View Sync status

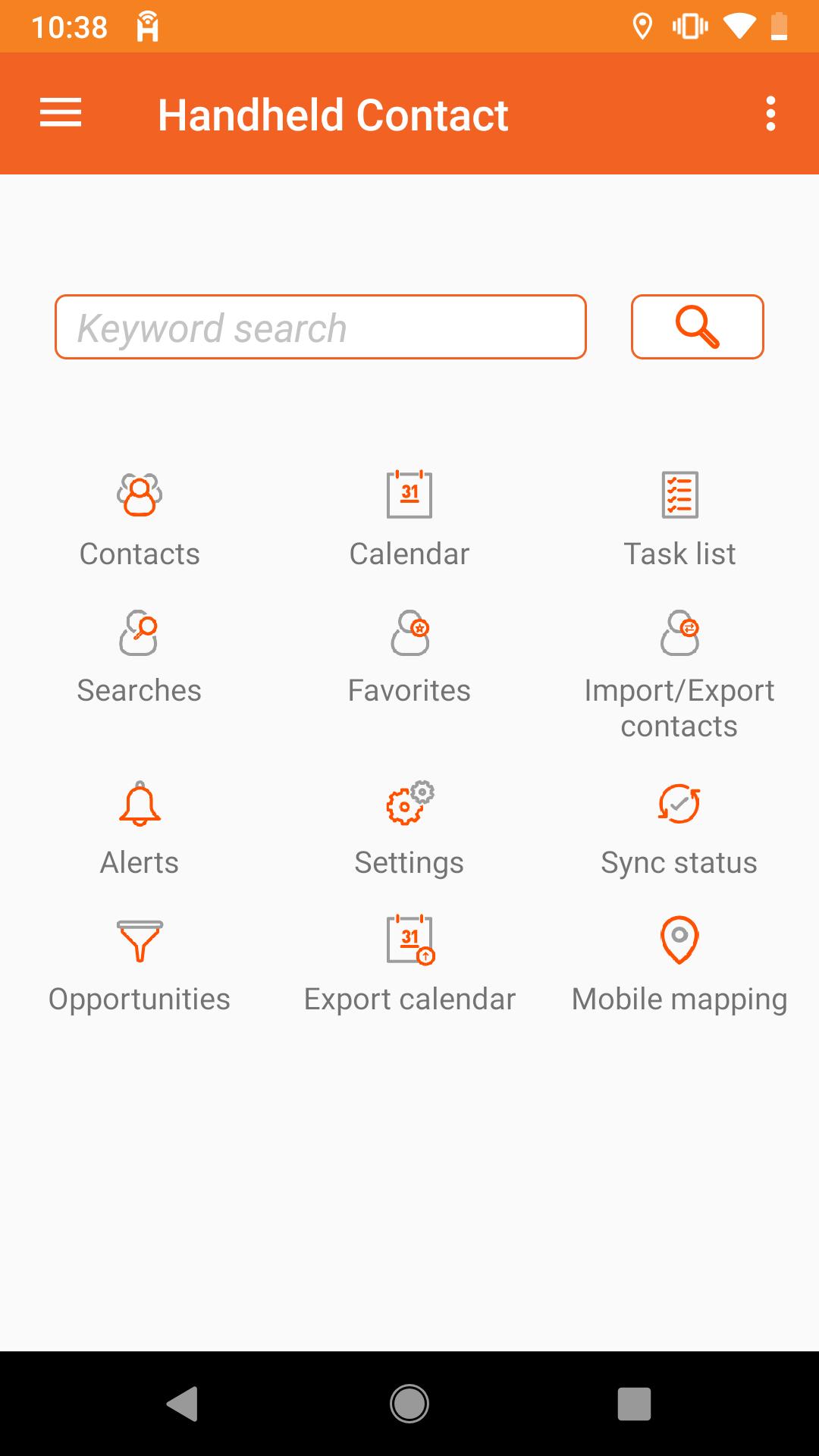pyautogui.click(x=679, y=828)
